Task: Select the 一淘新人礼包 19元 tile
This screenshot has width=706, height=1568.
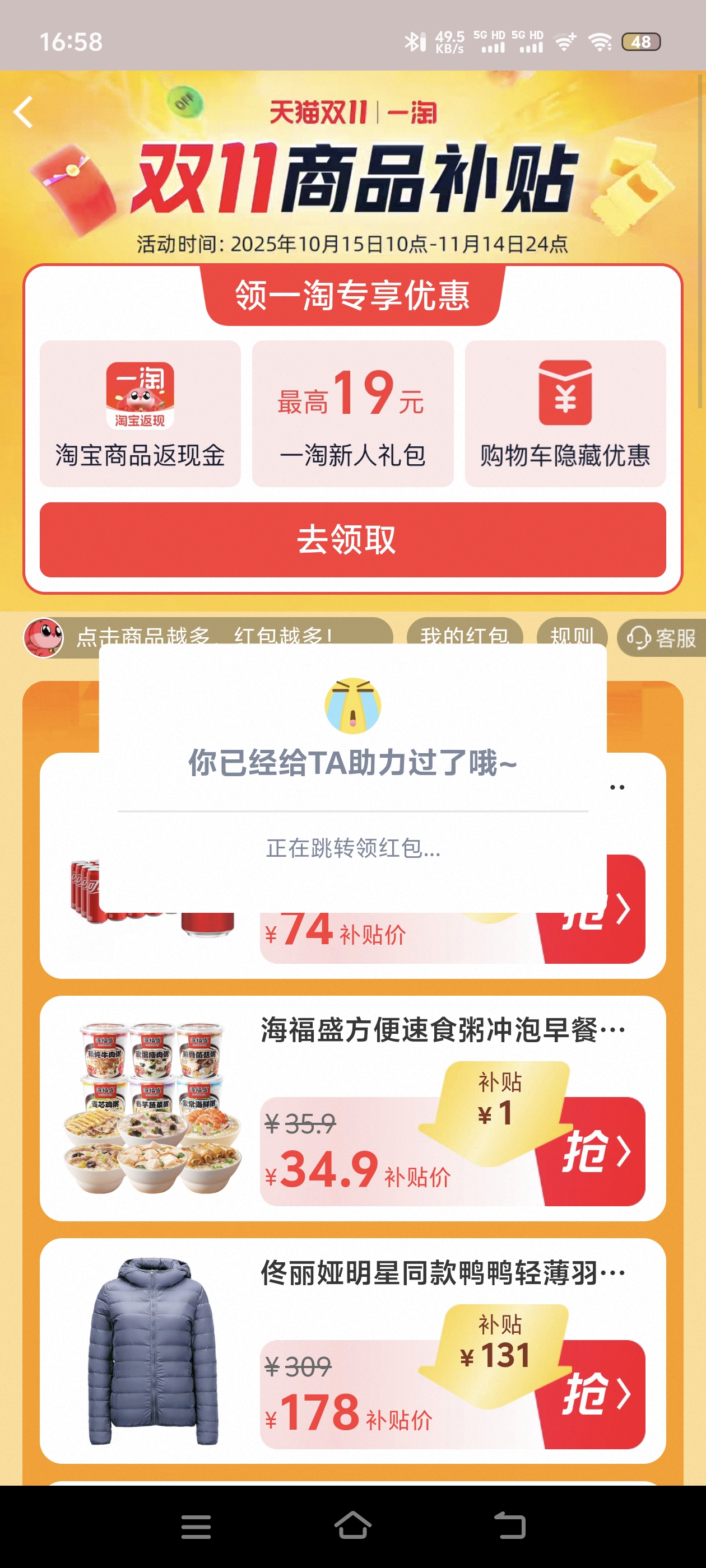Action: (352, 413)
